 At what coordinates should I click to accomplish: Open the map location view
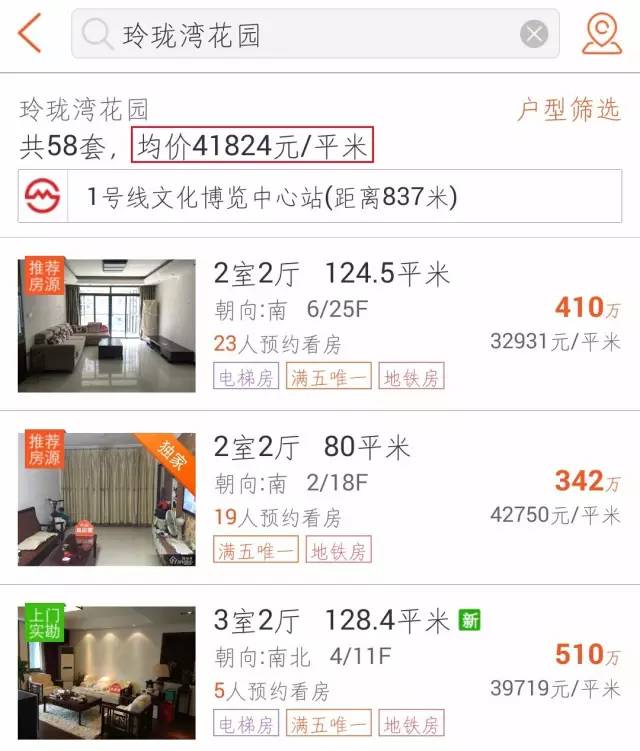pyautogui.click(x=601, y=34)
